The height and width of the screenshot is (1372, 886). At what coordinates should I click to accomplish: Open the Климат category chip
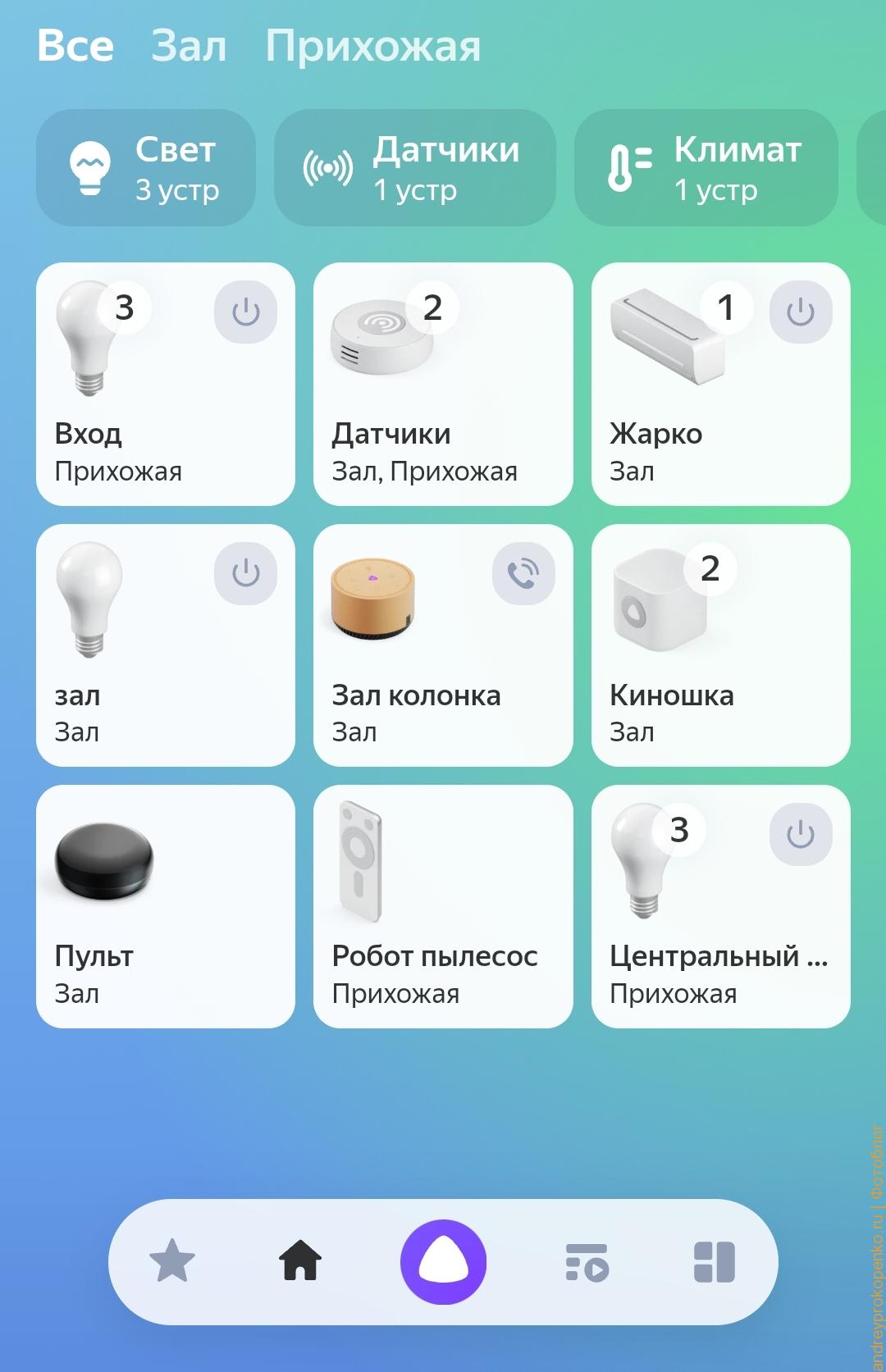click(706, 168)
